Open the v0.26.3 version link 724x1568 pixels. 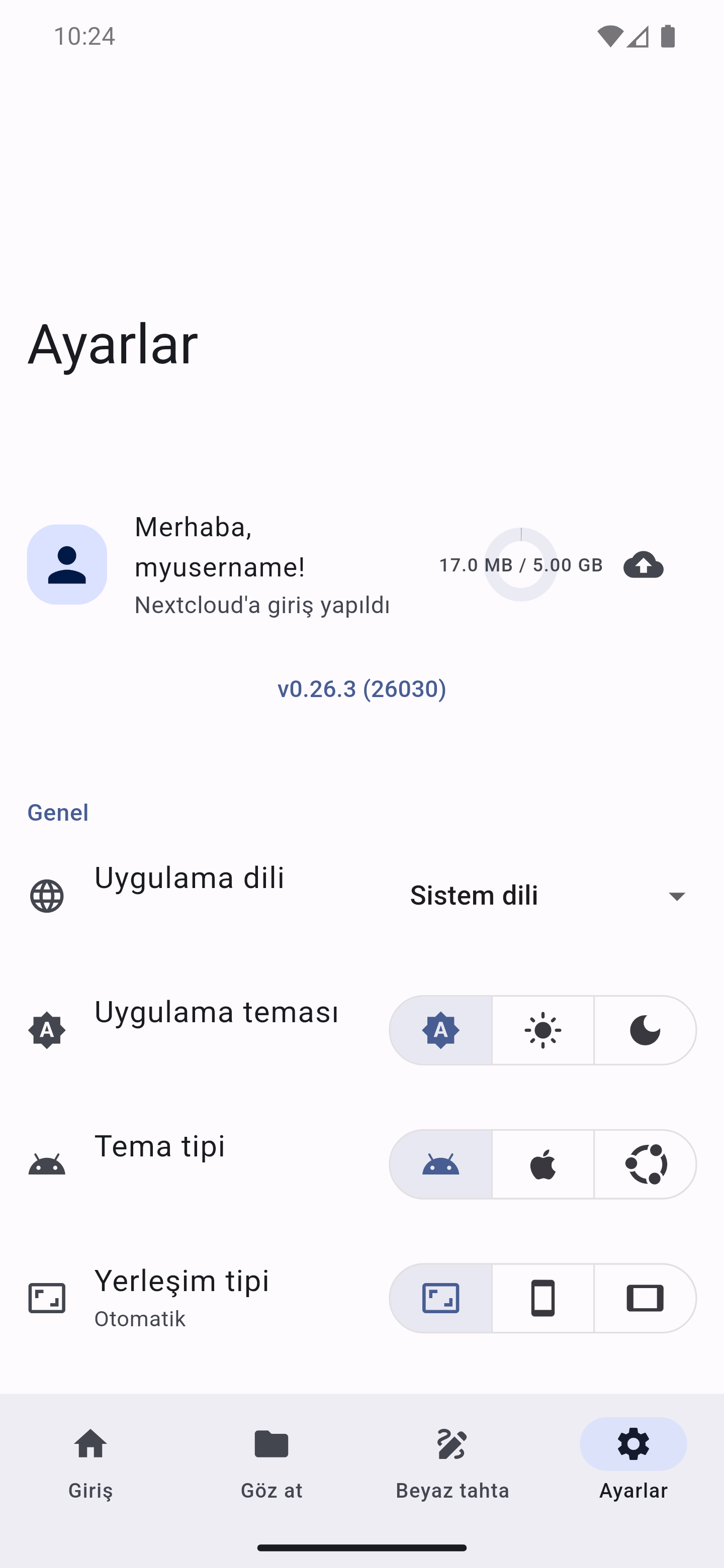(x=361, y=689)
